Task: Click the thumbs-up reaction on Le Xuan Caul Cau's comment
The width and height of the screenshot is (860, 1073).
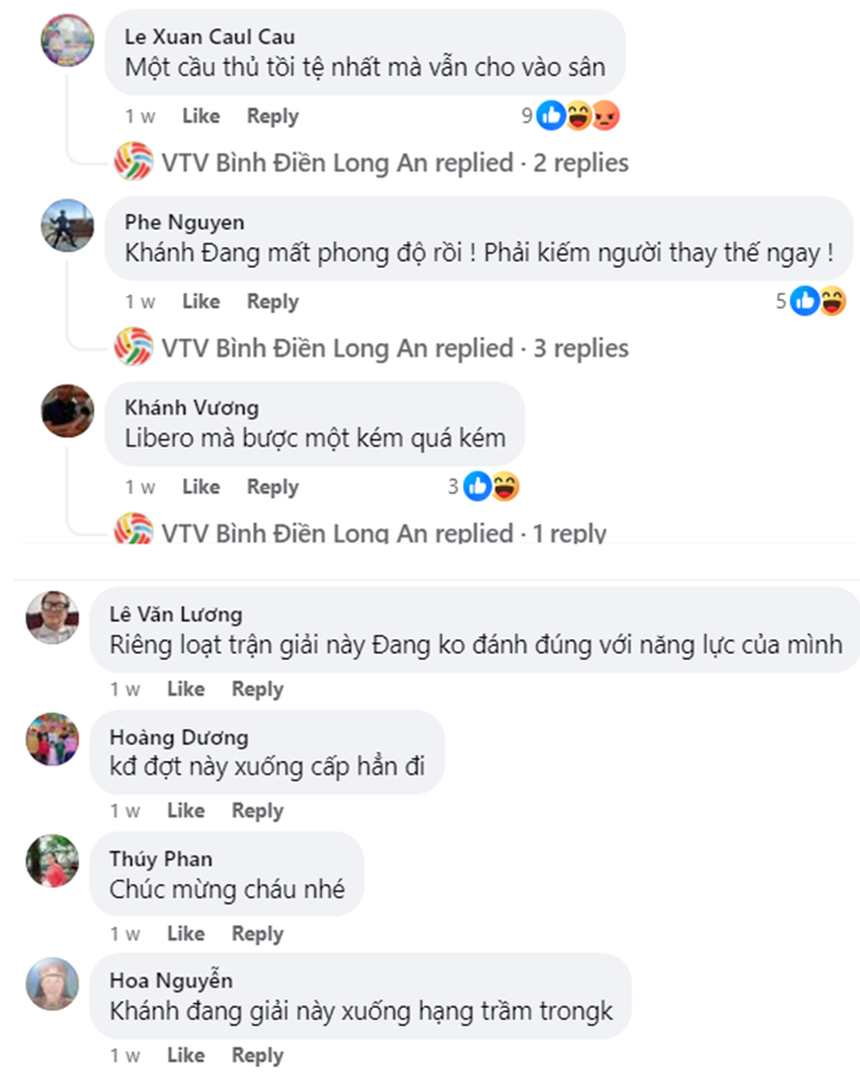Action: point(547,116)
